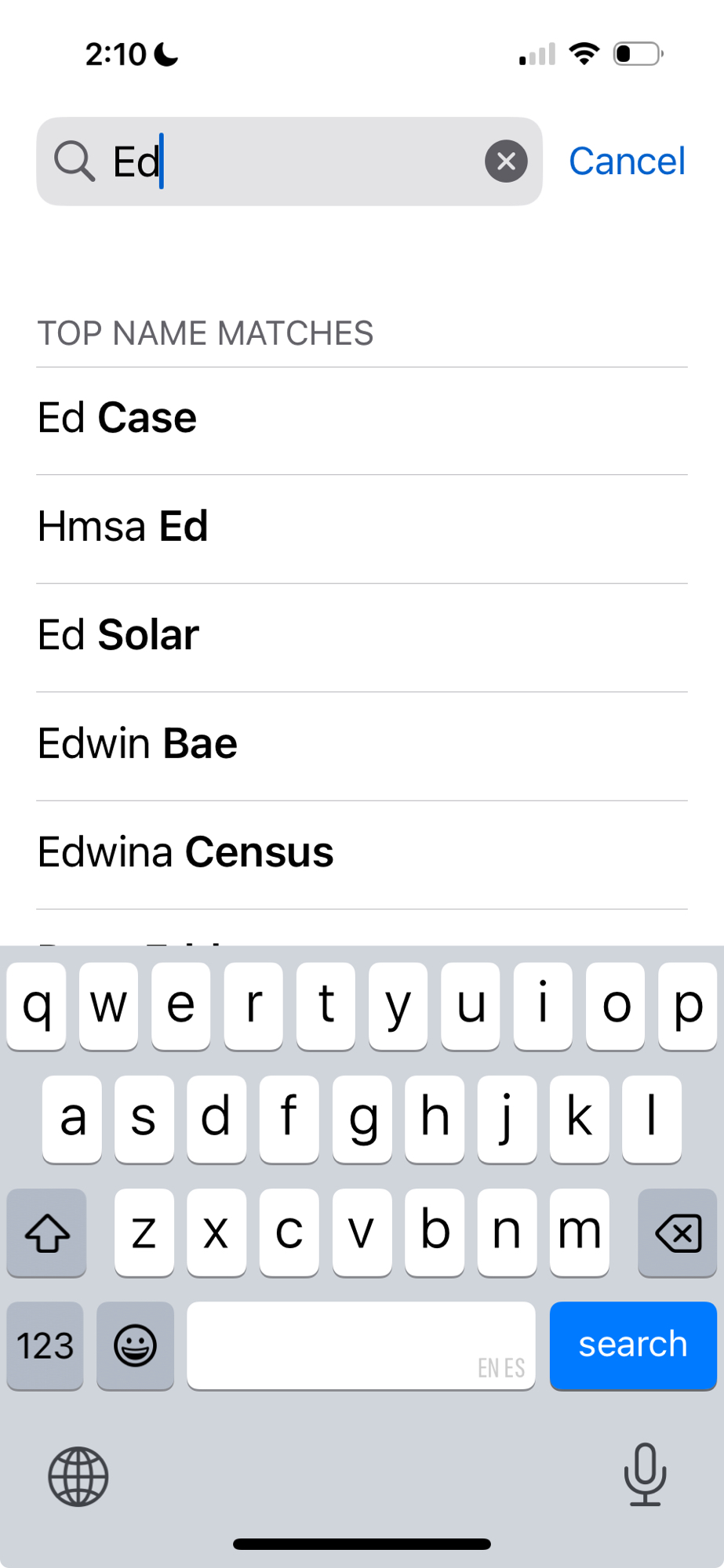
Task: Open Edwin Bae's contact
Action: pos(361,743)
